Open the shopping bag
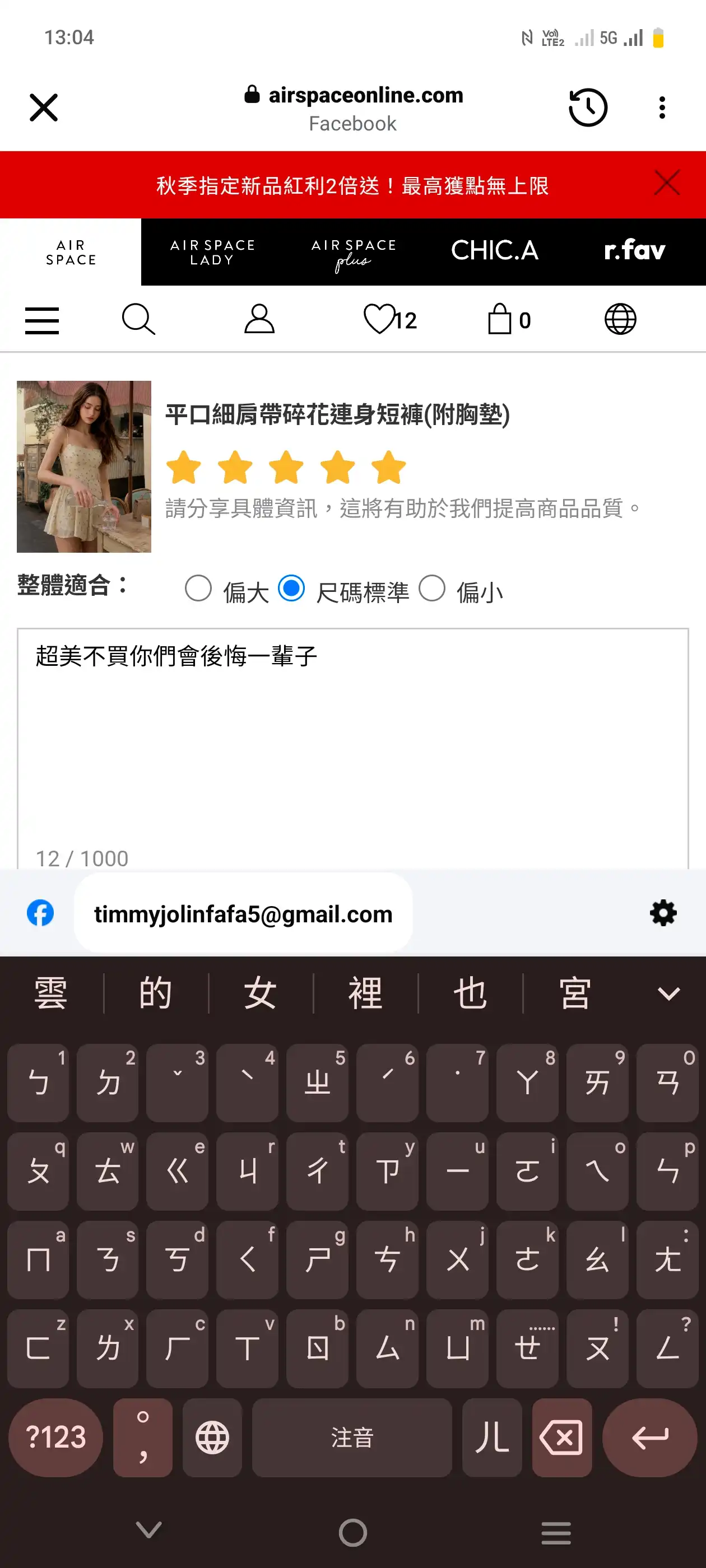 tap(509, 319)
